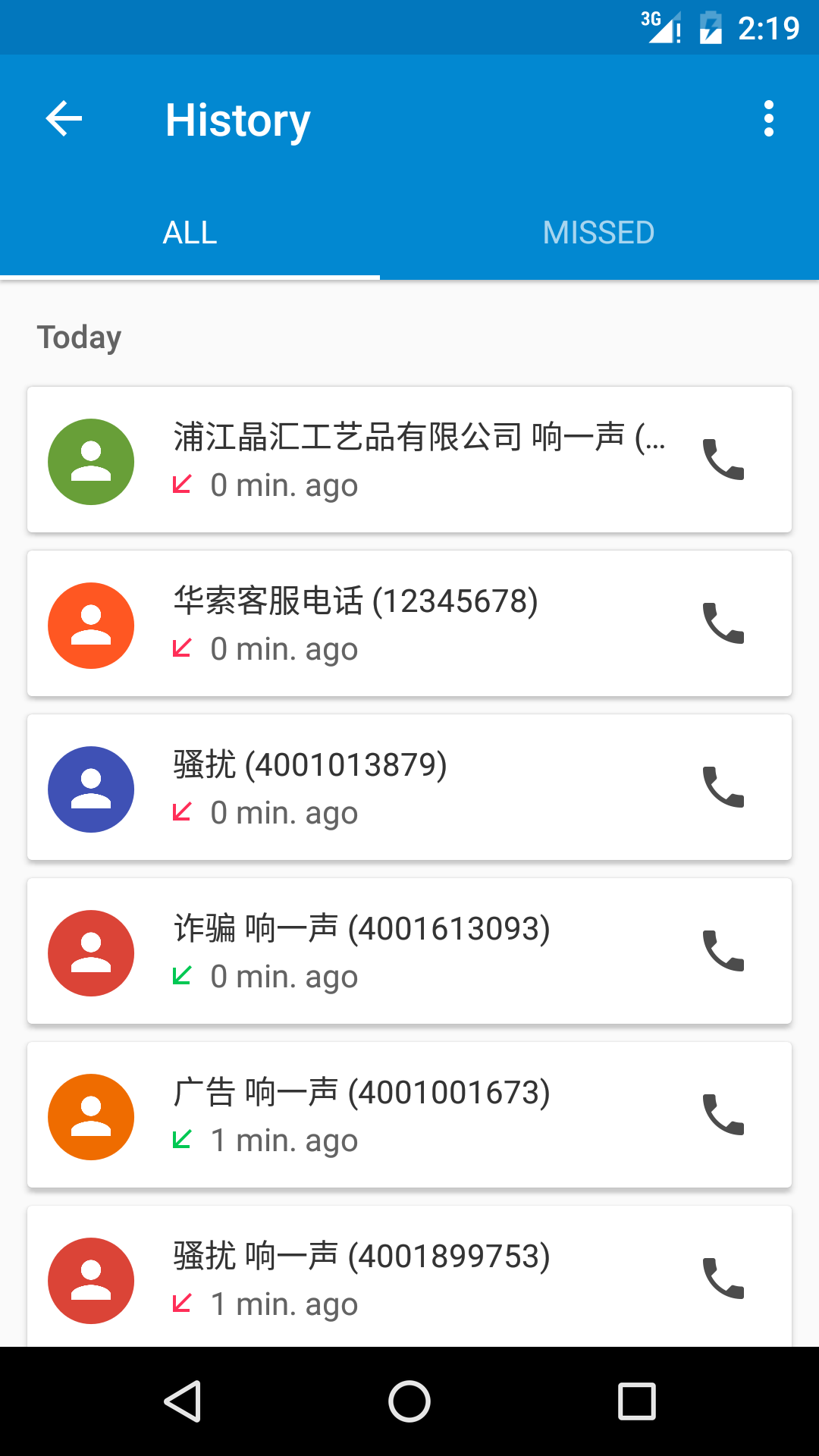Go back using the History arrow
Screen dimensions: 819x1456
(64, 119)
